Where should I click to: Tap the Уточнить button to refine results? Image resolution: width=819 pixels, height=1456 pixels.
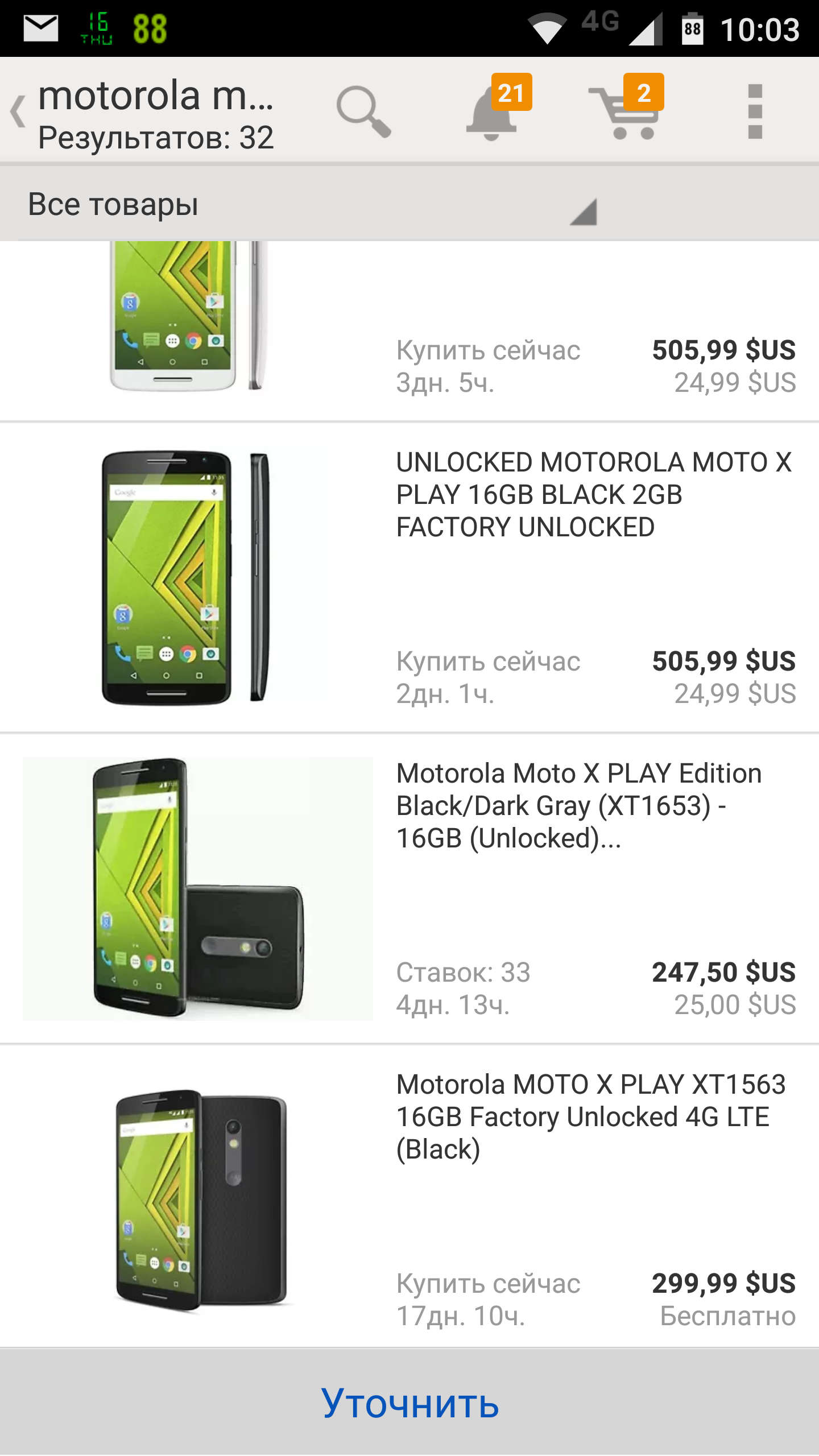pos(409,1403)
